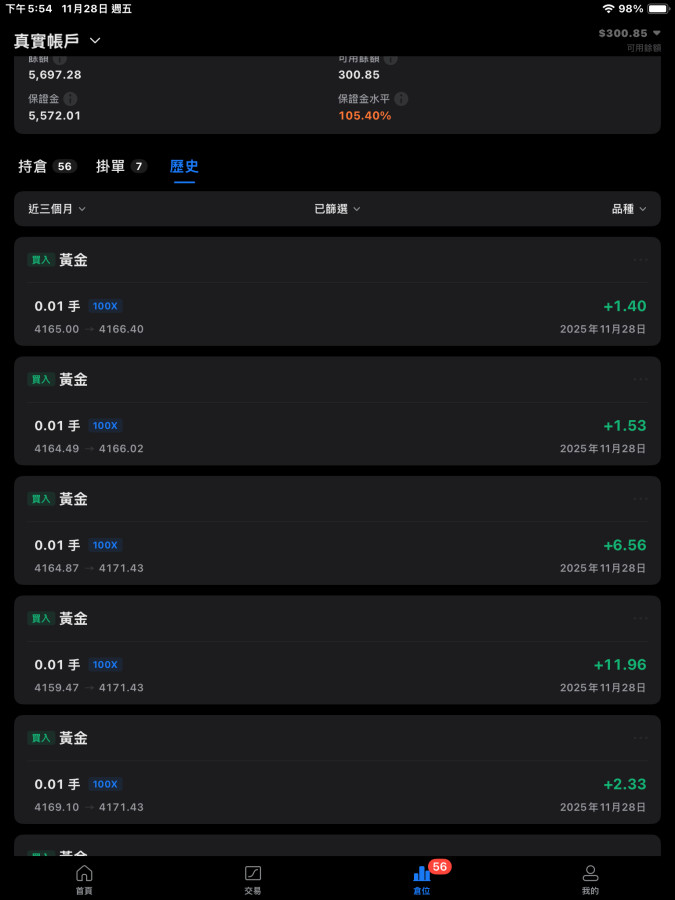Screen dimensions: 675x900
Task: Open the 已篩選 filter dropdown
Action: coord(337,209)
